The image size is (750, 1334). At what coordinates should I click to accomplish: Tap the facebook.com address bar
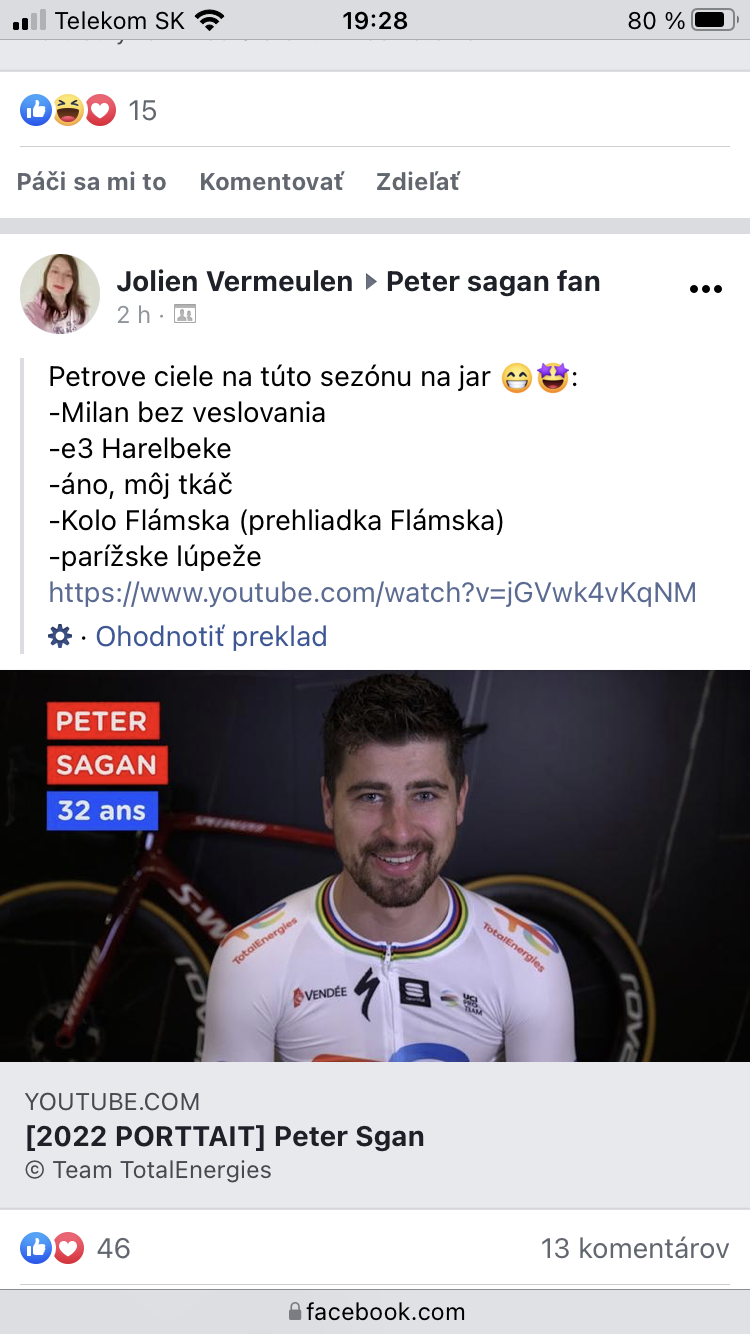[375, 1311]
